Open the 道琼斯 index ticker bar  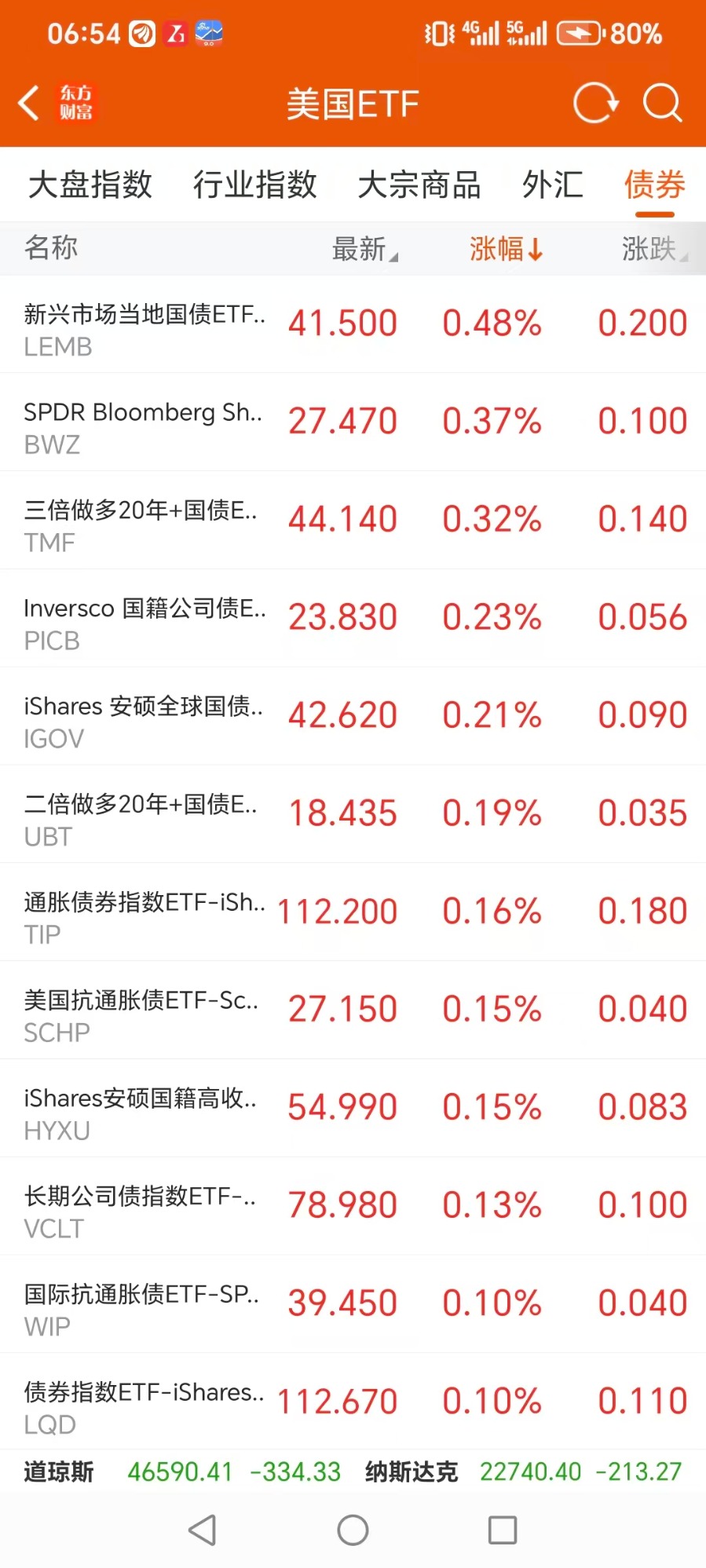click(182, 1471)
